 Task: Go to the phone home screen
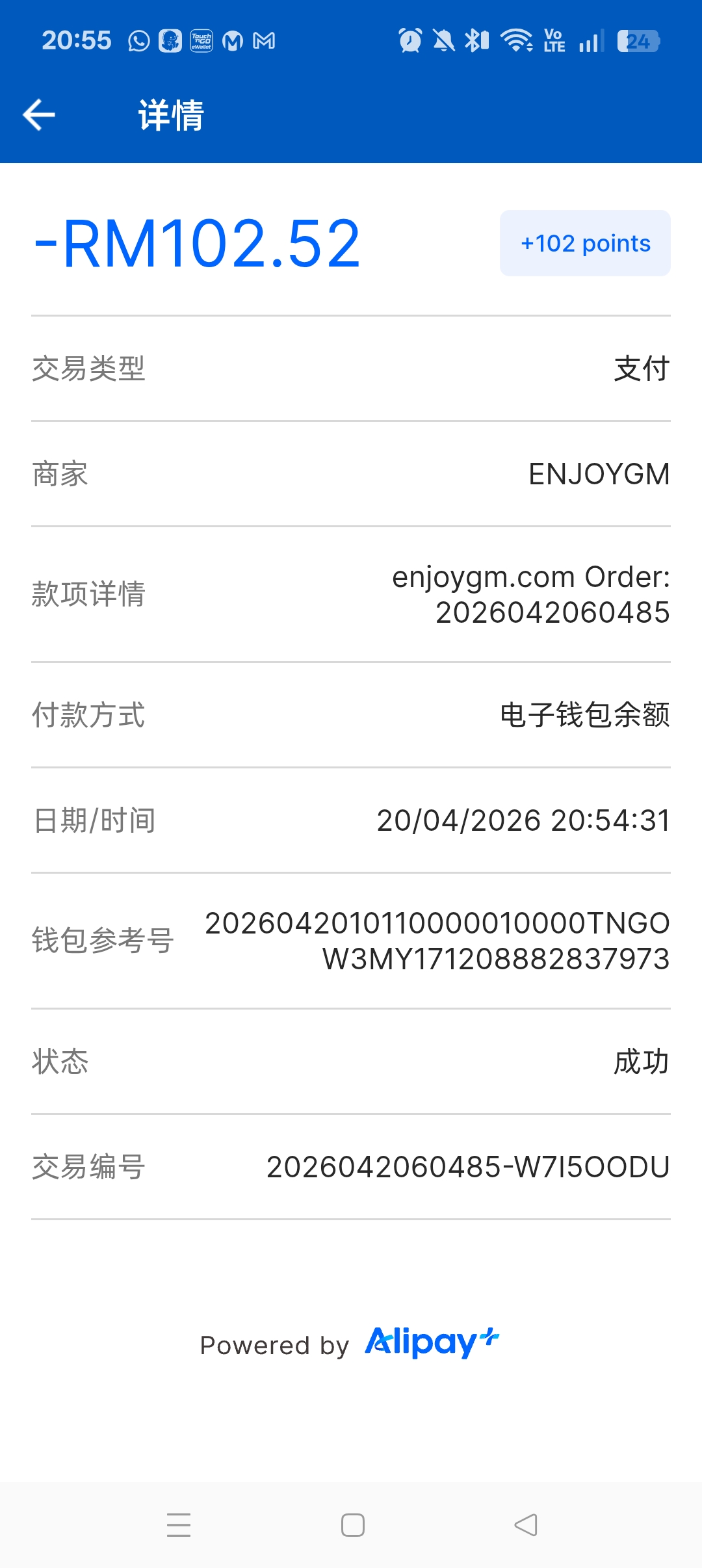(353, 1525)
